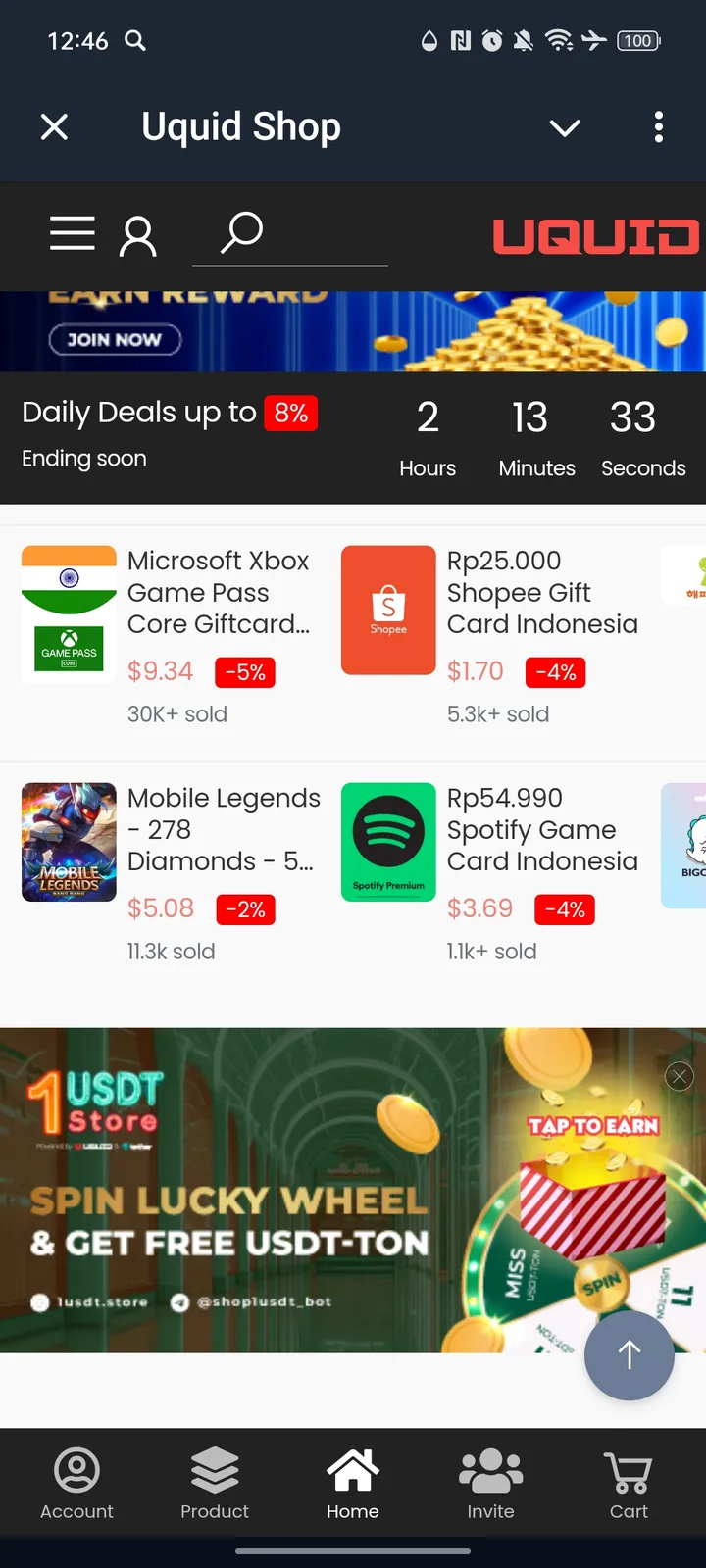This screenshot has width=706, height=1568.
Task: Select the Mobile Legends 278 Diamonds thumbnail
Action: click(69, 843)
